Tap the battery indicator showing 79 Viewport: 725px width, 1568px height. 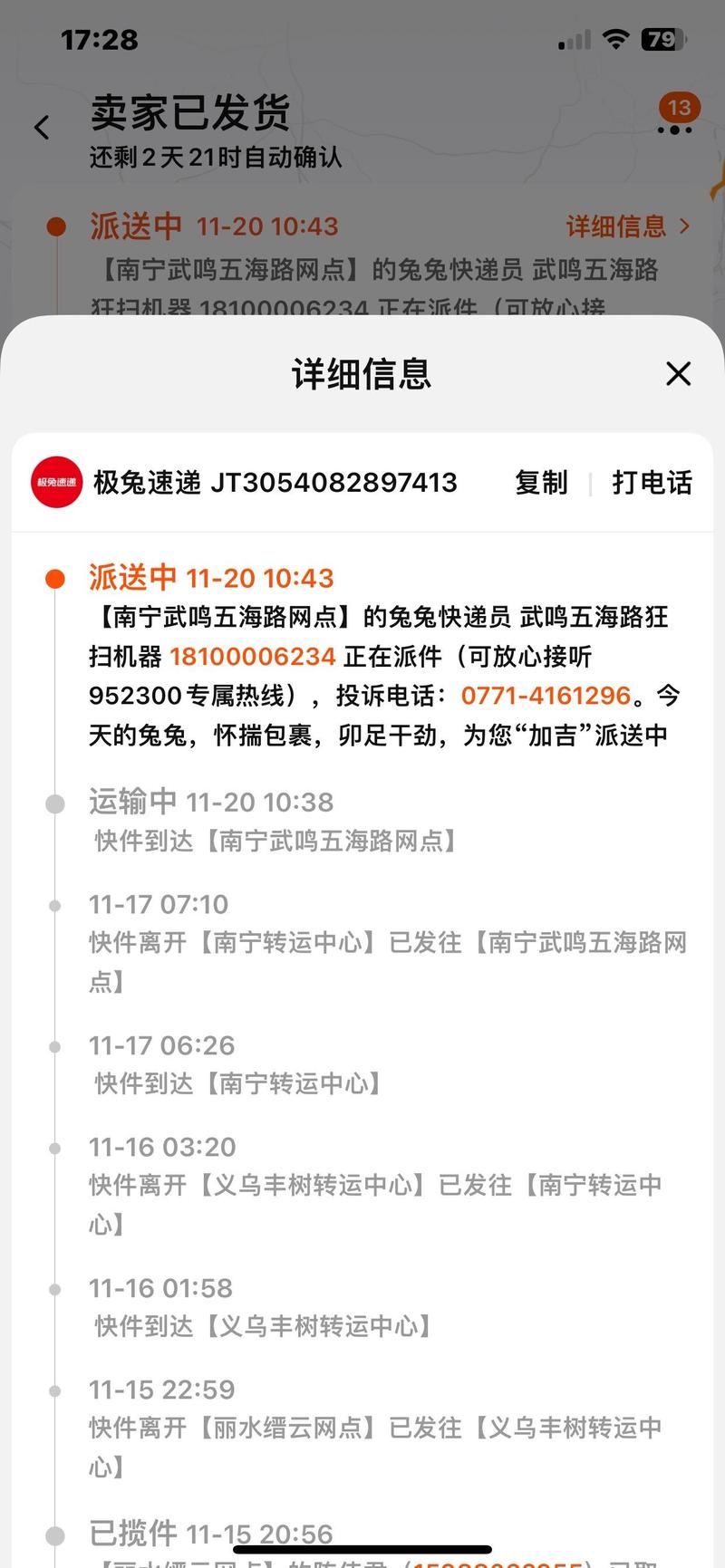(x=663, y=39)
